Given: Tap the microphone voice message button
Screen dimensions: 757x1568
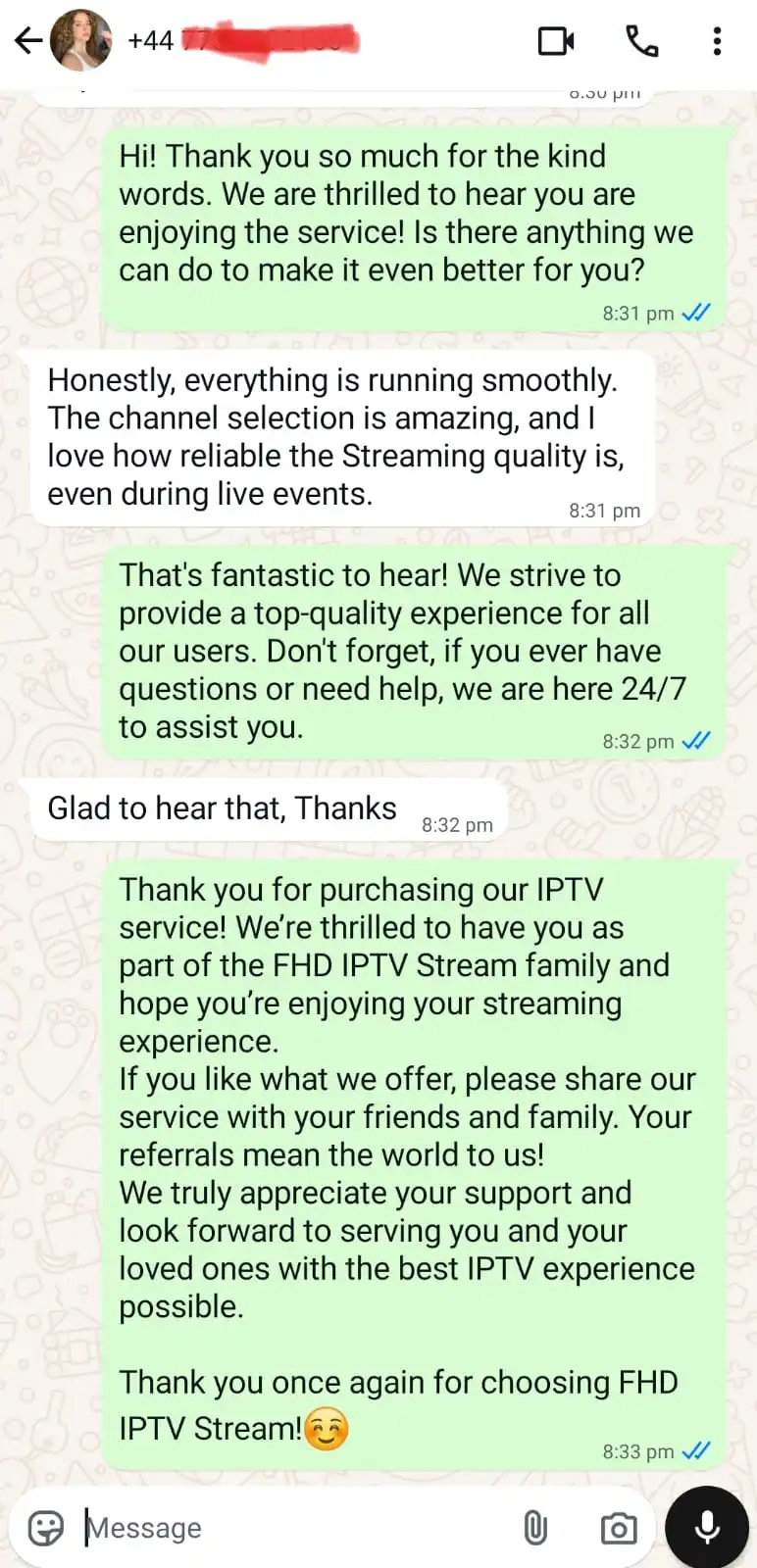Looking at the screenshot, I should pyautogui.click(x=707, y=1528).
